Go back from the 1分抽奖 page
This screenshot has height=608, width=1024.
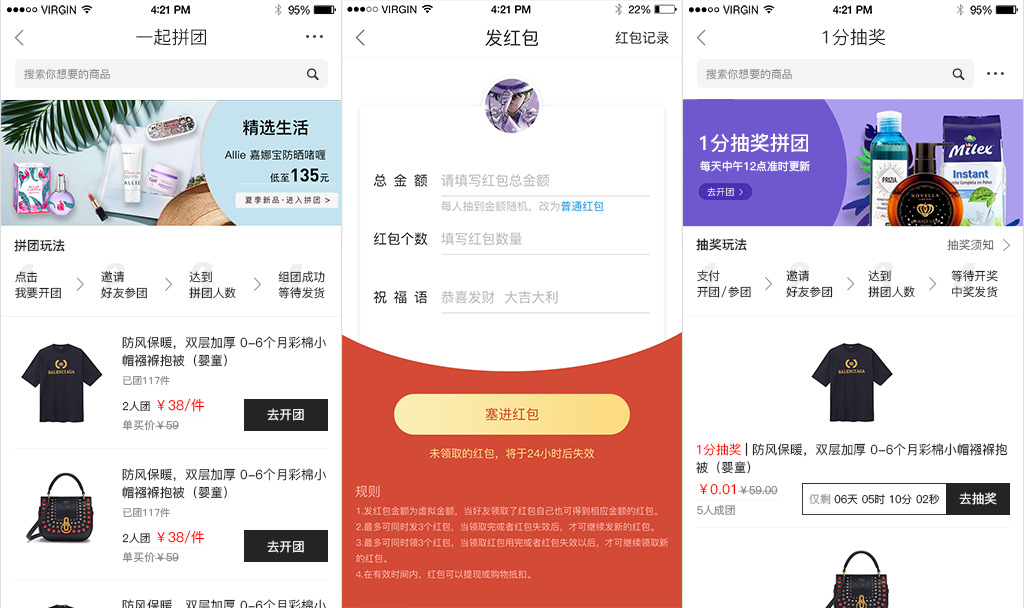tap(701, 38)
